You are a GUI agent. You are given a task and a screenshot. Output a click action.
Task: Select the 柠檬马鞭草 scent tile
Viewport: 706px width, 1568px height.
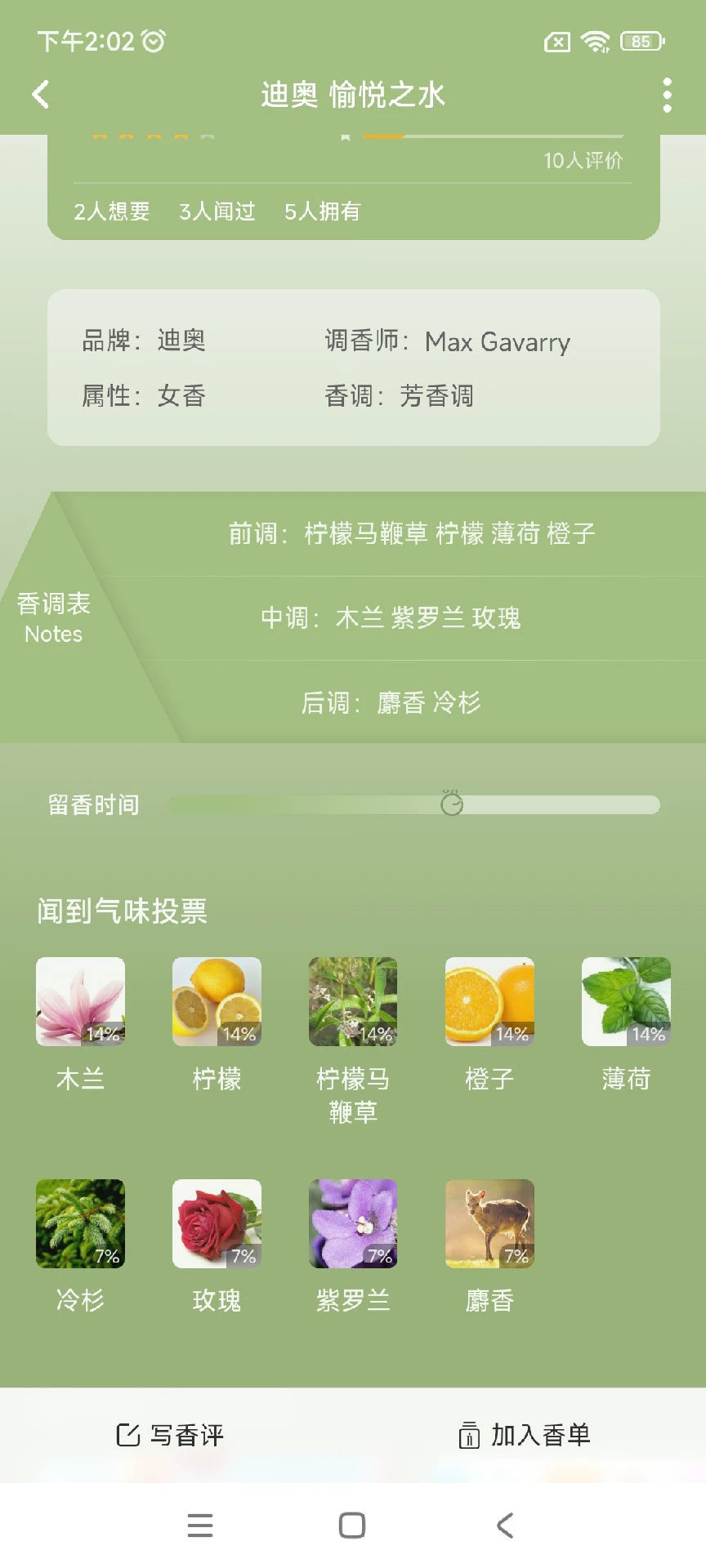click(x=353, y=1002)
